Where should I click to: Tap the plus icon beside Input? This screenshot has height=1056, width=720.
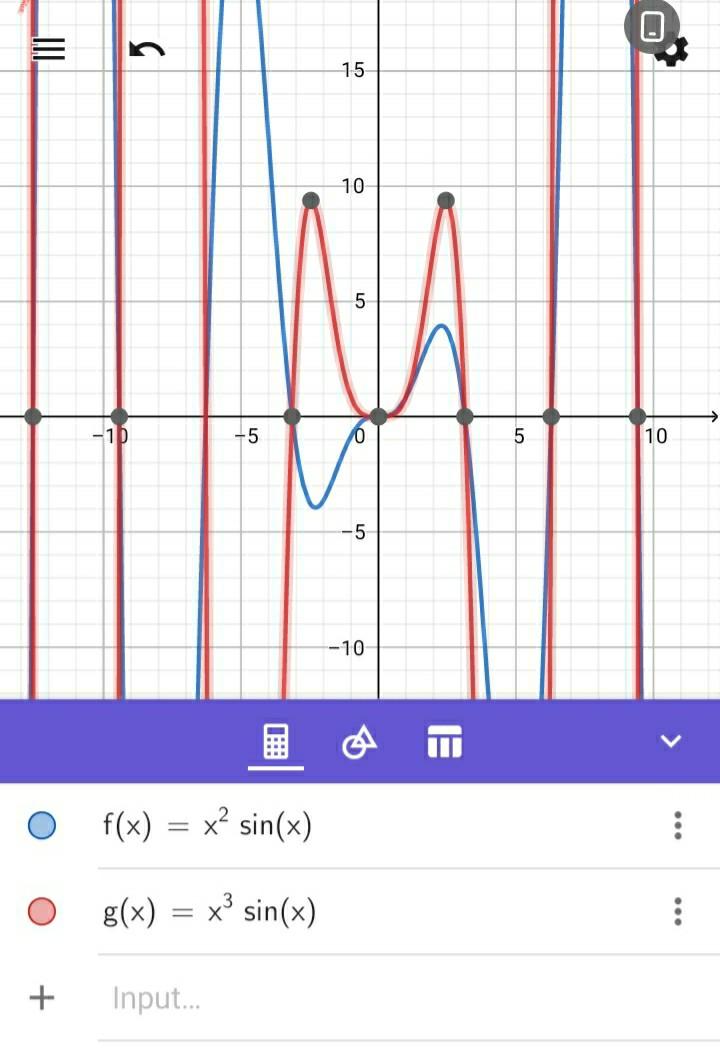click(x=41, y=998)
